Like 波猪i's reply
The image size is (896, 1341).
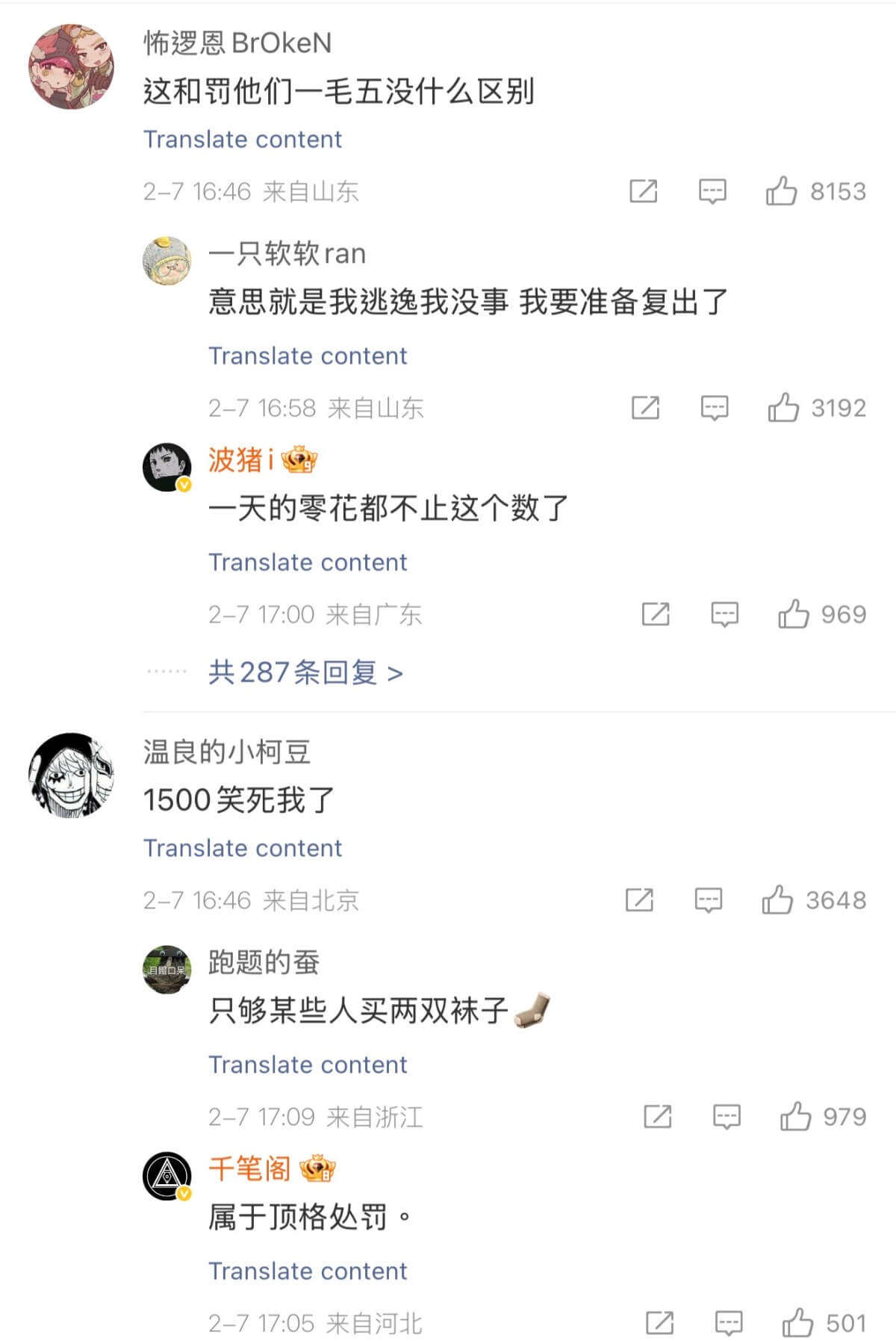click(x=793, y=614)
